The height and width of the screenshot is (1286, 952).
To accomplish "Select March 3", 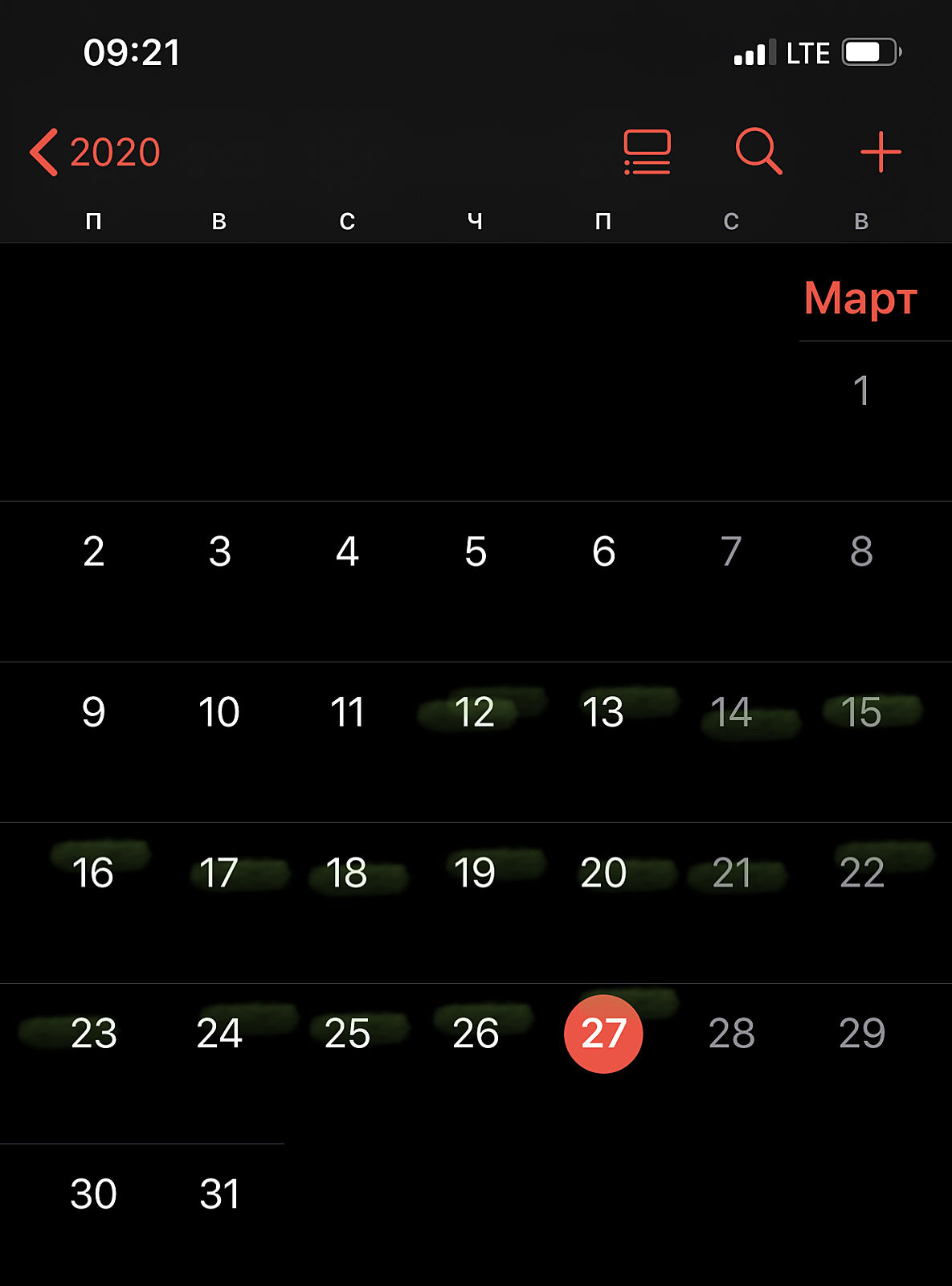I will (x=219, y=552).
